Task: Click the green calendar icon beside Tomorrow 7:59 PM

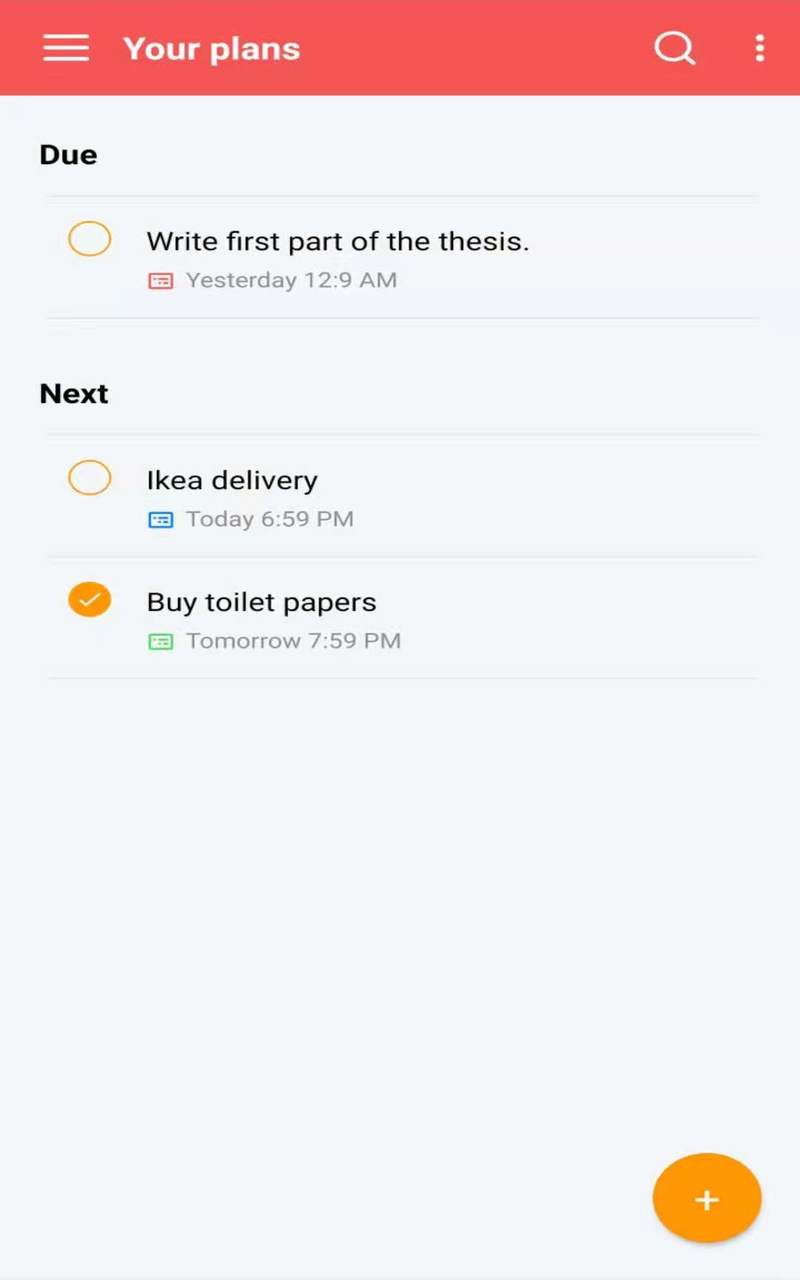Action: (x=161, y=641)
